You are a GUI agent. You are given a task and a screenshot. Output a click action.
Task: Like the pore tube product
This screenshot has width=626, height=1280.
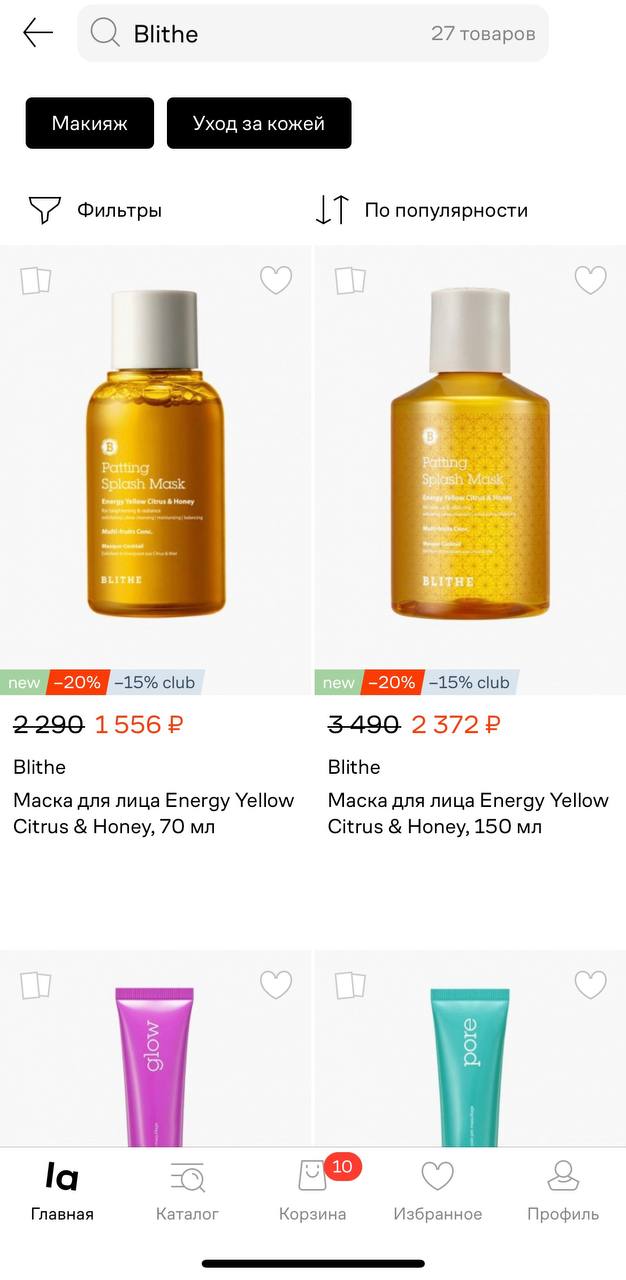click(x=590, y=985)
